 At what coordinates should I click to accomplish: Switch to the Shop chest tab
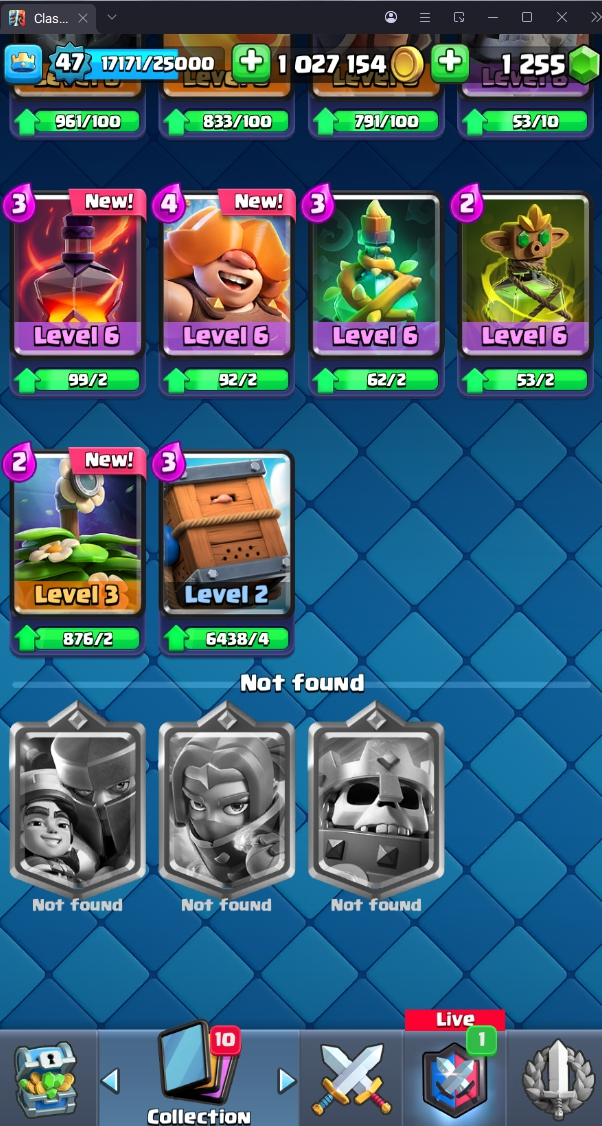pos(45,1079)
